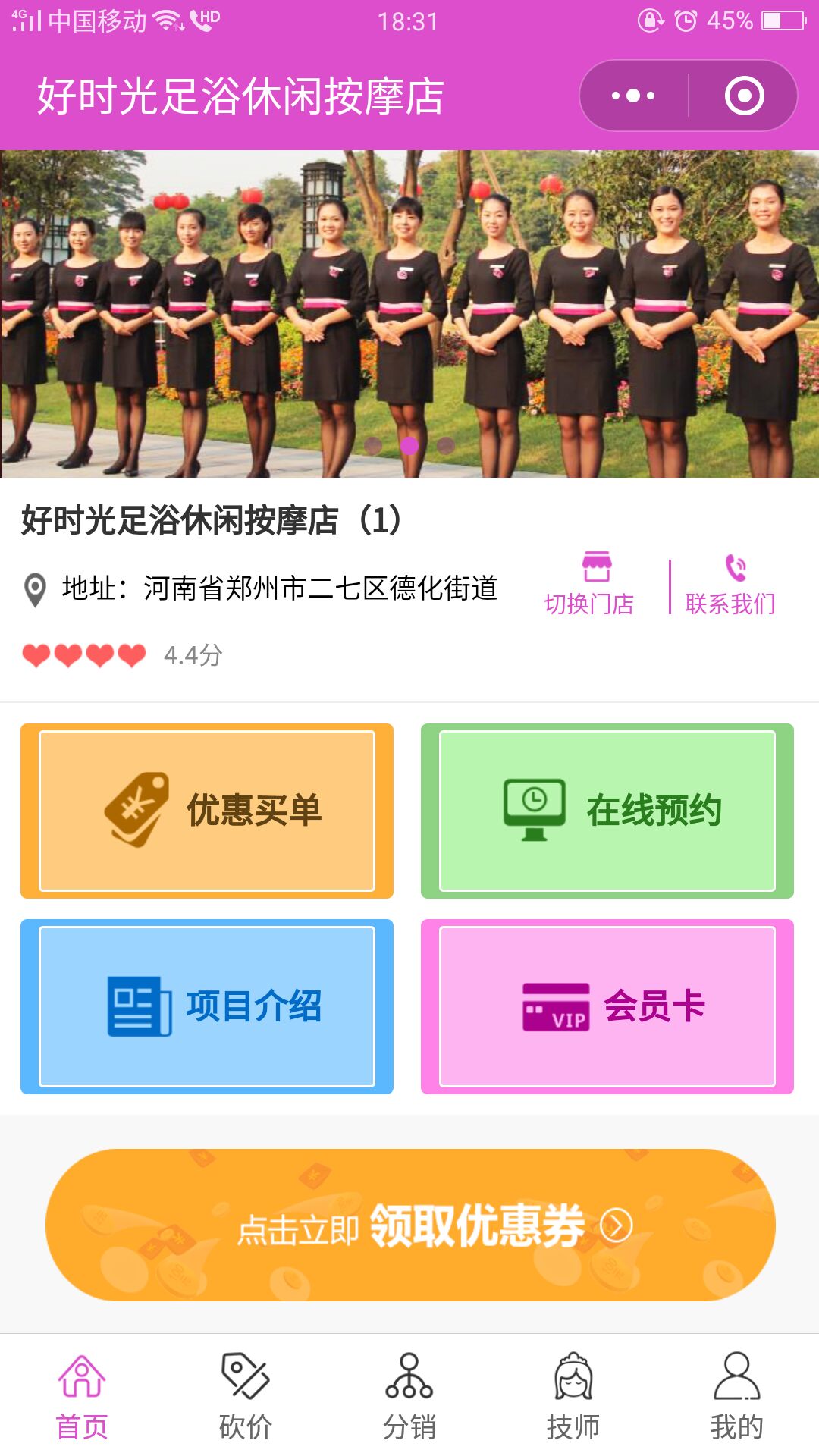The width and height of the screenshot is (819, 1456).
Task: Tap 切换门店 to switch store
Action: tap(589, 584)
